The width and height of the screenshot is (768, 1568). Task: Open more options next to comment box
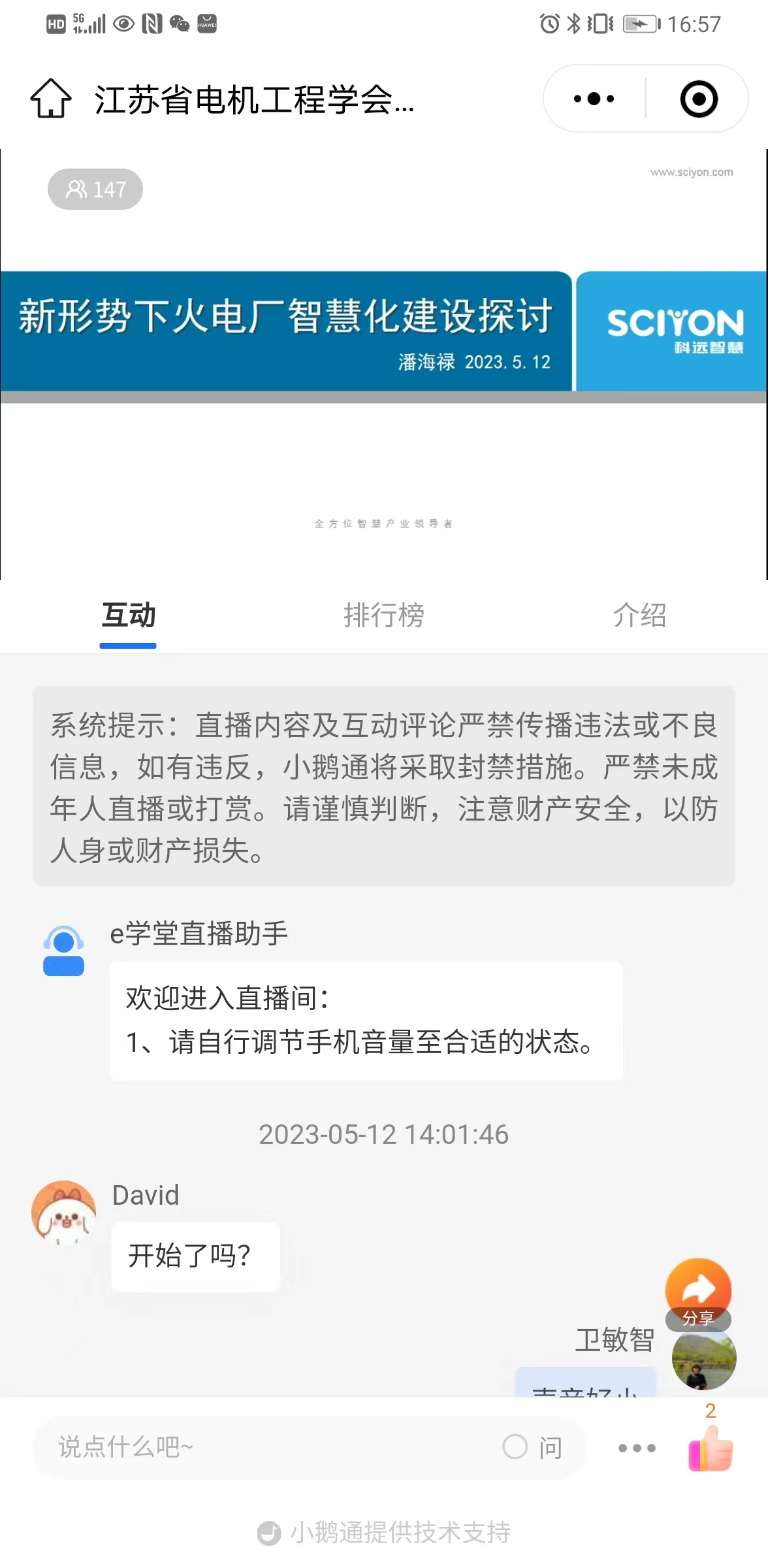[637, 1448]
